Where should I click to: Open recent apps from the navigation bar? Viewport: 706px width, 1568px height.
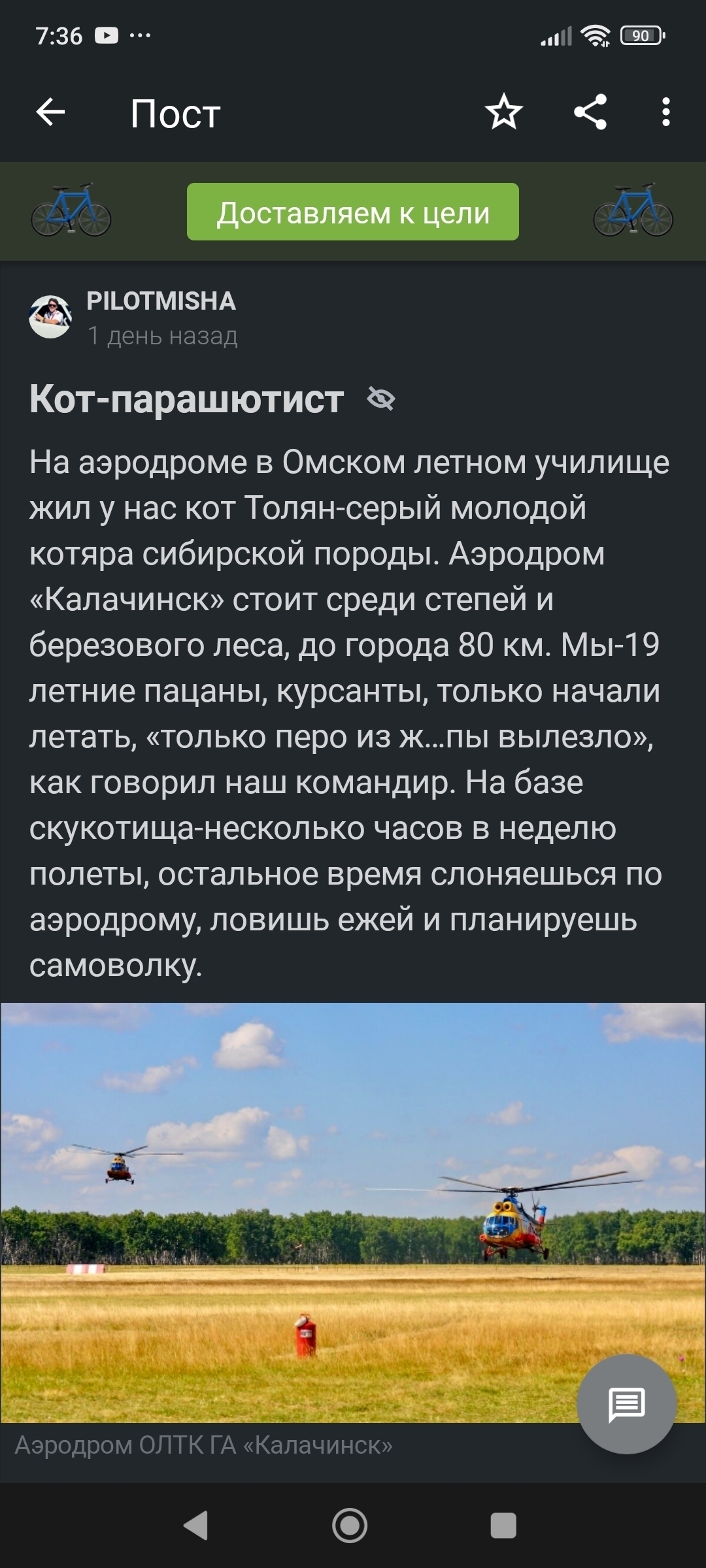[503, 1526]
